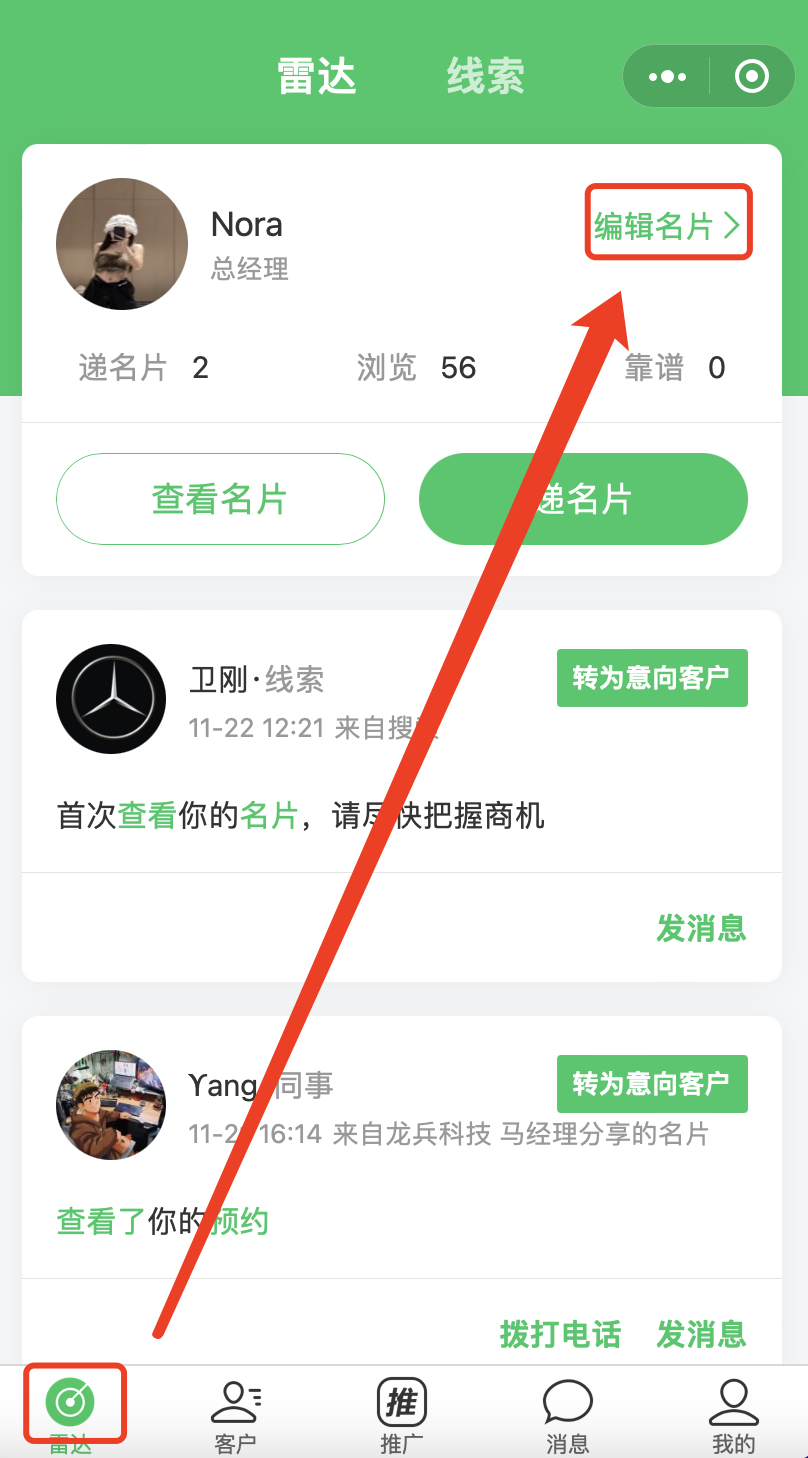Open the 消息 tab
The image size is (808, 1458).
(x=567, y=1414)
